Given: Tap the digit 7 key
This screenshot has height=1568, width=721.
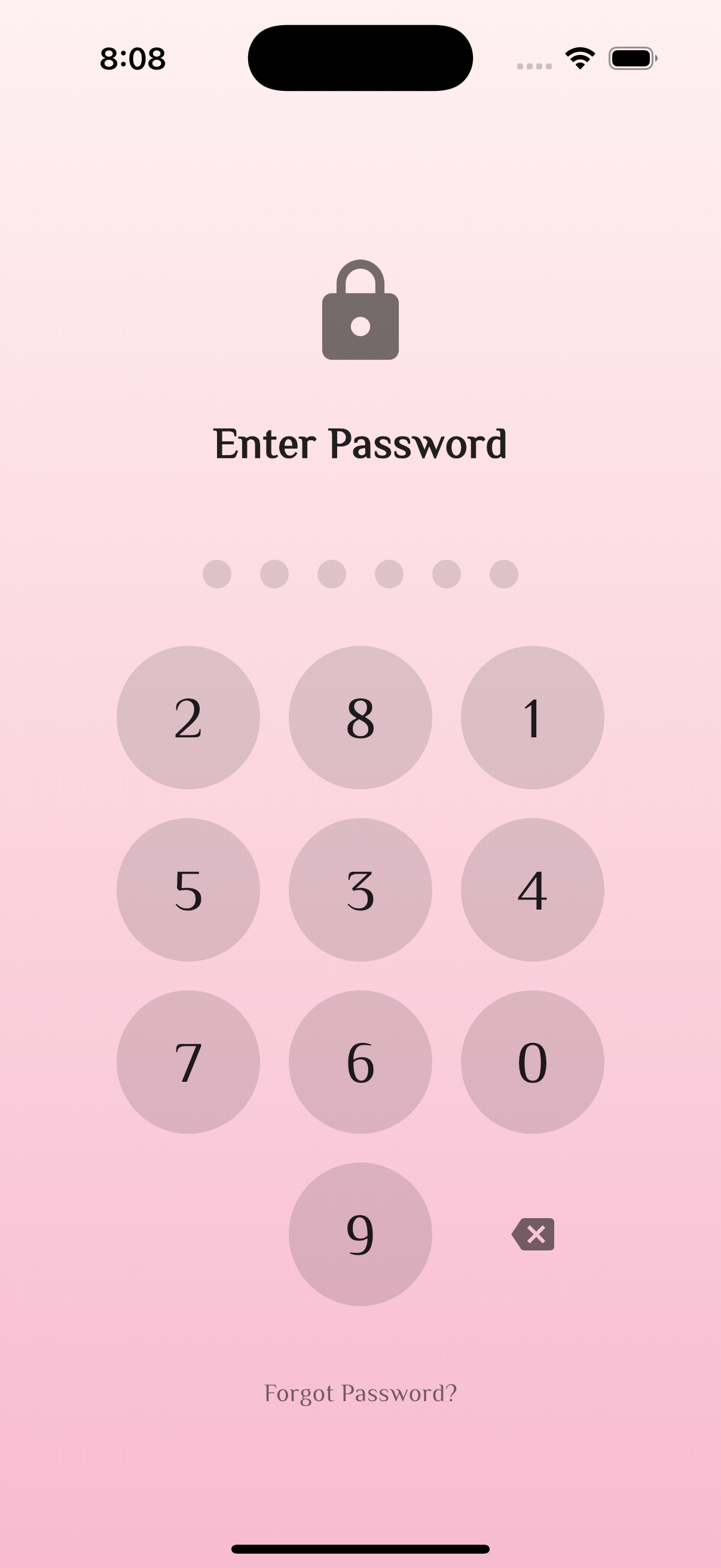Looking at the screenshot, I should [x=188, y=1062].
